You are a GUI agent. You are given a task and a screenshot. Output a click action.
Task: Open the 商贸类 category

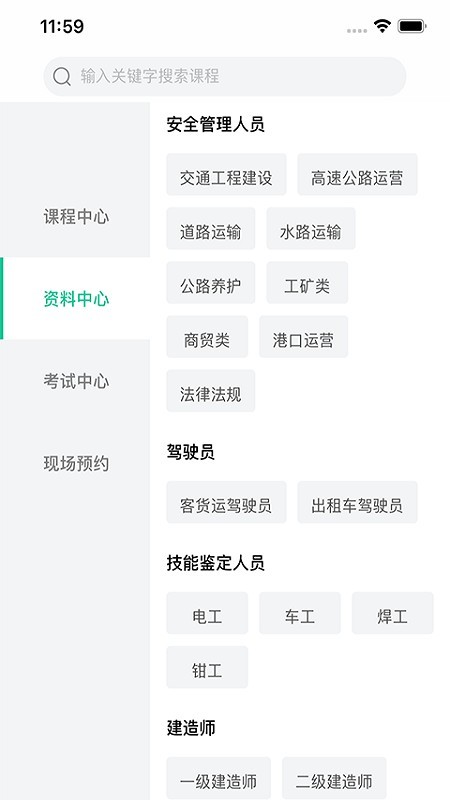(x=207, y=337)
